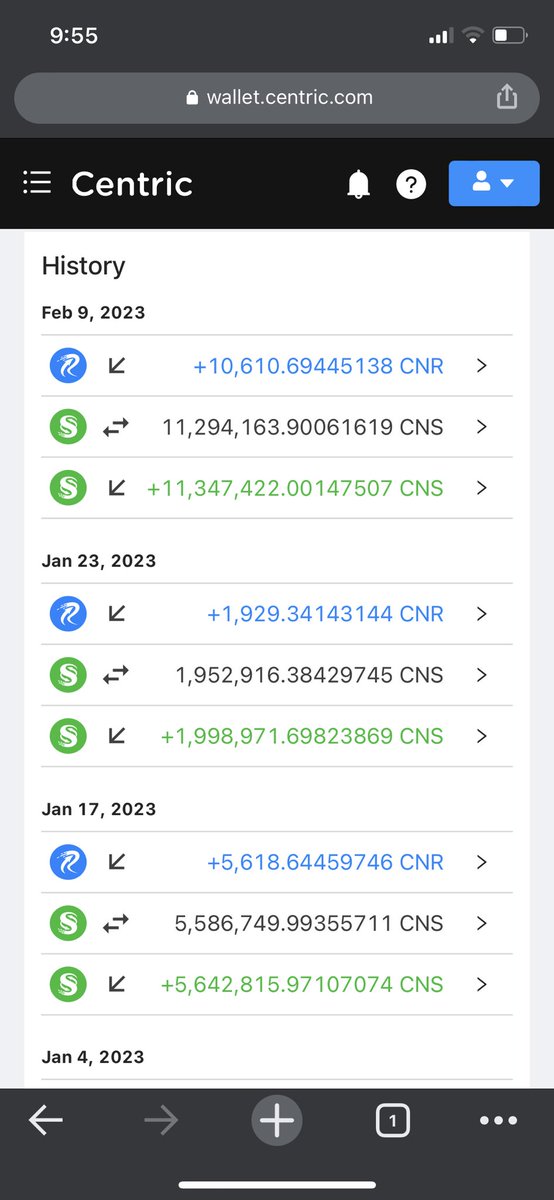Go back in the browser
The height and width of the screenshot is (1200, 554).
coord(46,1122)
